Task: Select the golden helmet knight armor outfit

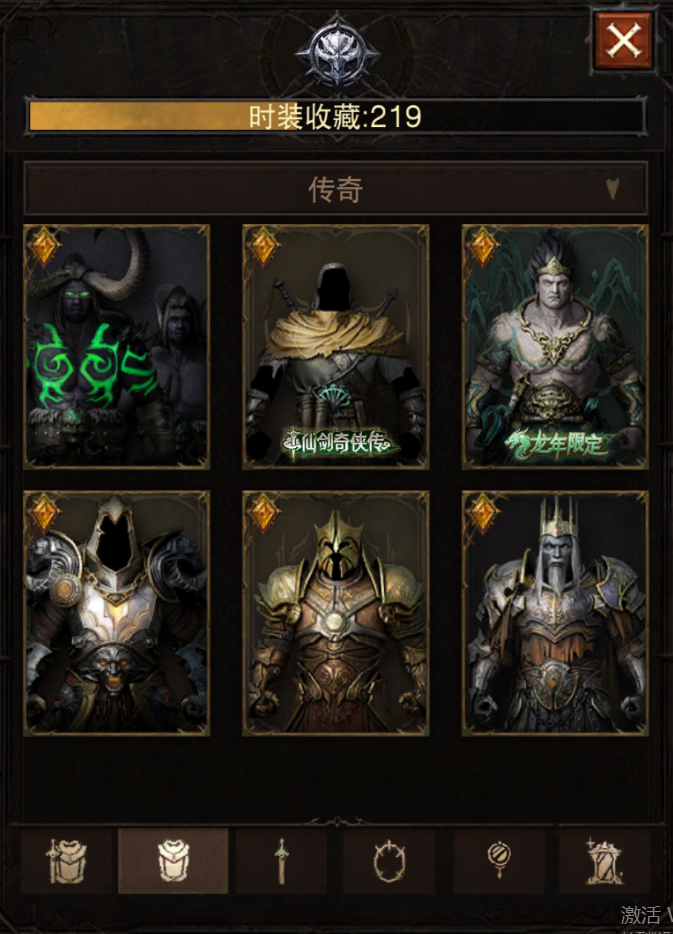Action: [336, 613]
